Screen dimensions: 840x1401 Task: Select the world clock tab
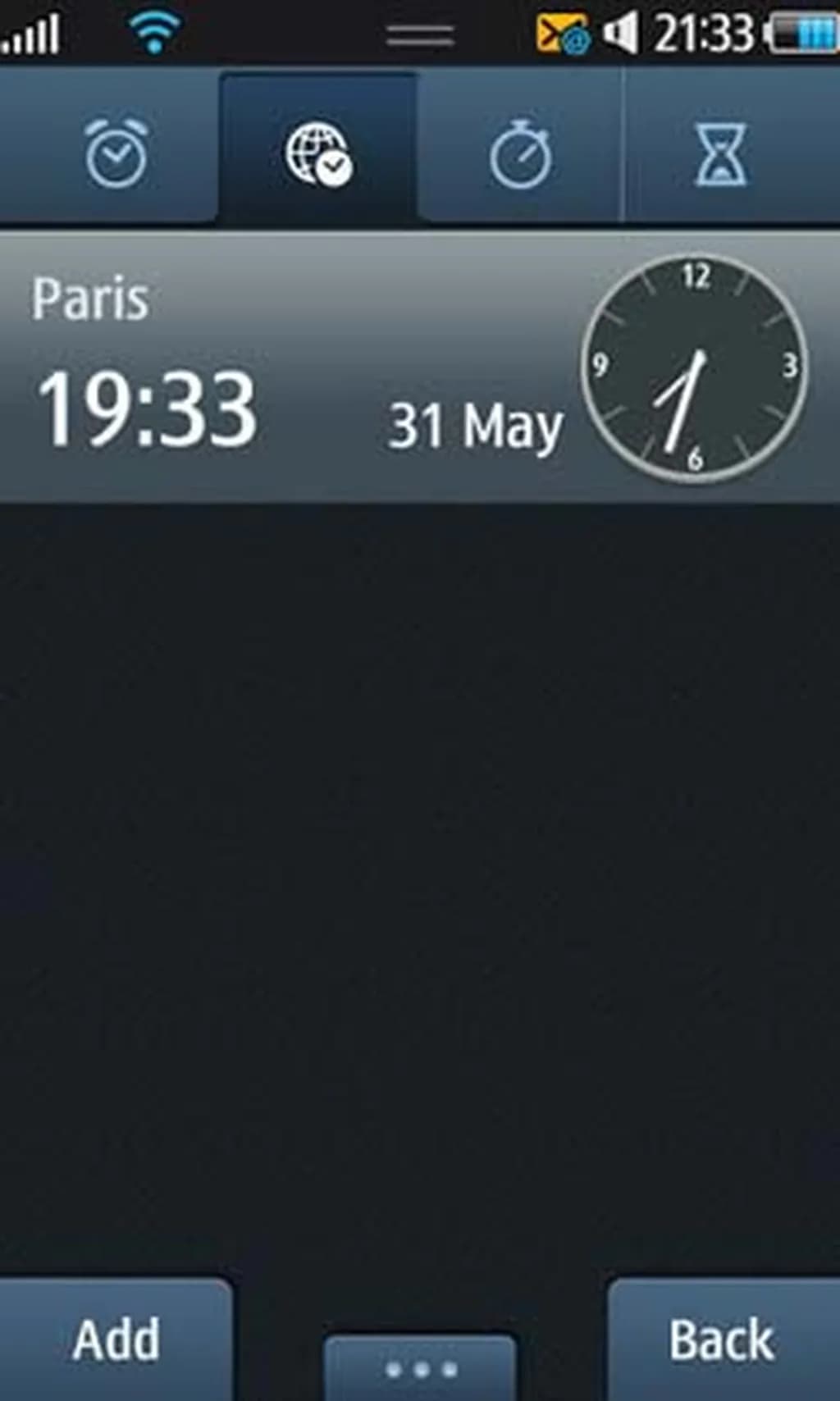click(318, 152)
